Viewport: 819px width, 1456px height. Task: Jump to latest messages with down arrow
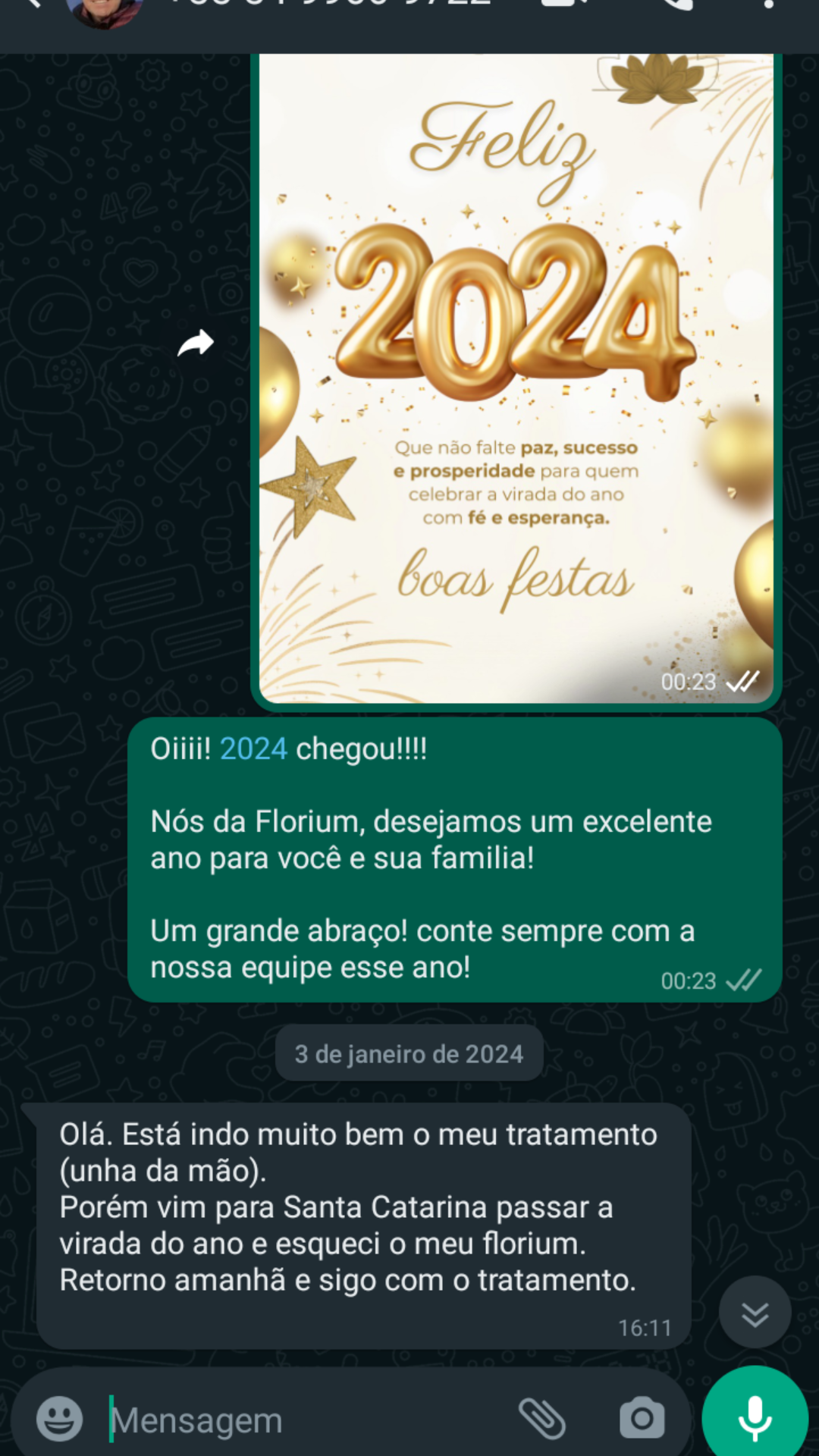click(x=755, y=1313)
